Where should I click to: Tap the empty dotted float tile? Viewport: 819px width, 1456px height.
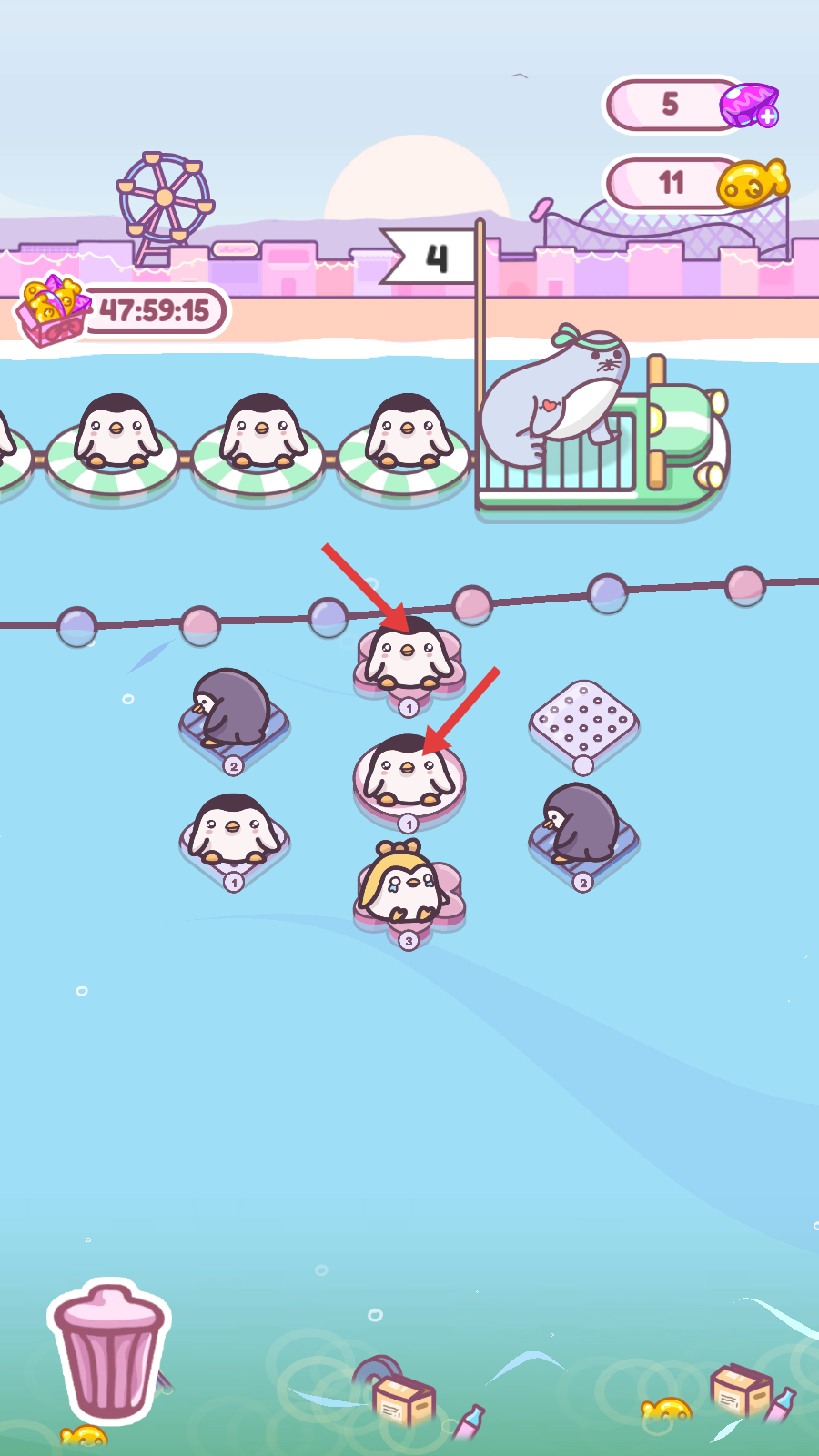[x=583, y=721]
